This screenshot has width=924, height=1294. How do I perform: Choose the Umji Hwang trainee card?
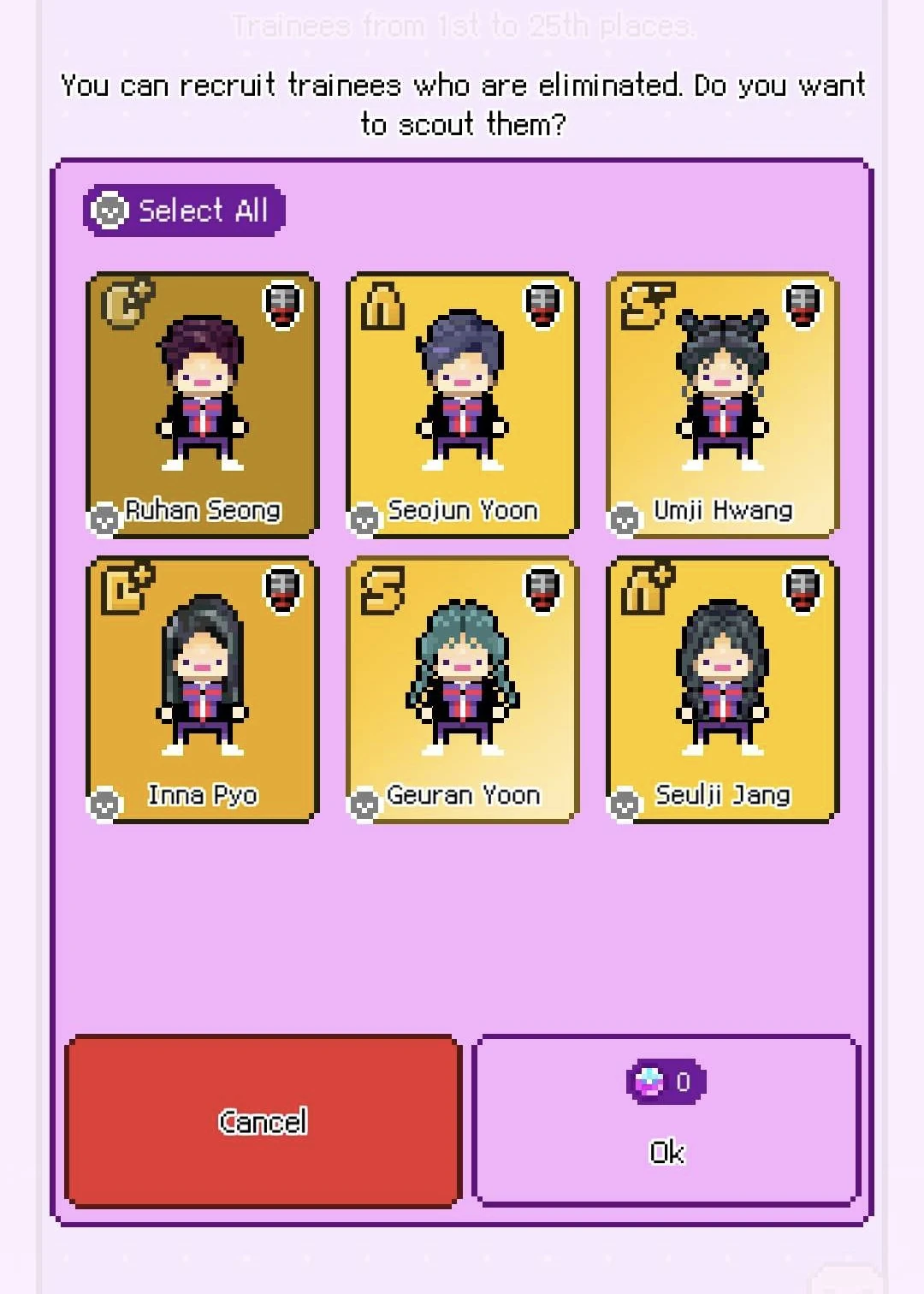(723, 405)
